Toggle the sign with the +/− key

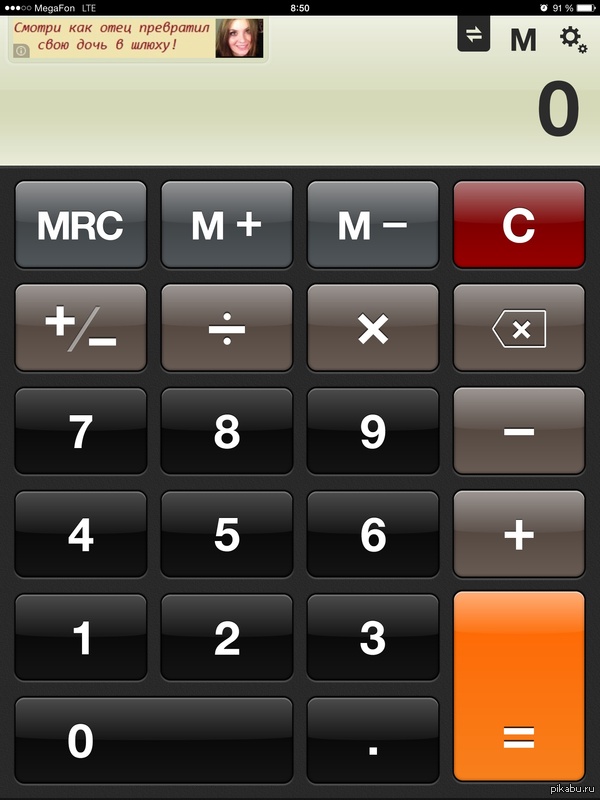pos(80,328)
